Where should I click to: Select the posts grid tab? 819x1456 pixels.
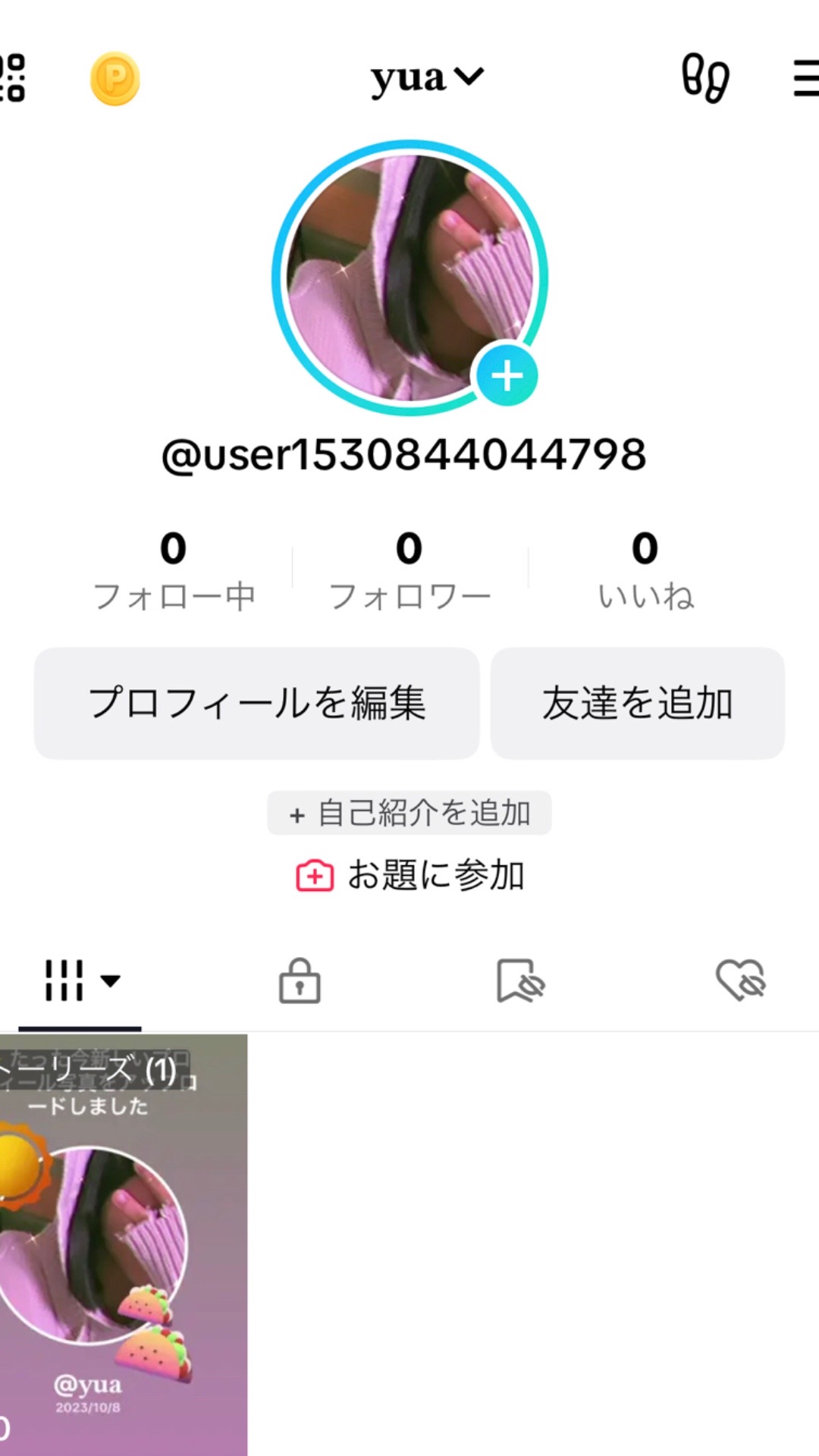click(80, 981)
